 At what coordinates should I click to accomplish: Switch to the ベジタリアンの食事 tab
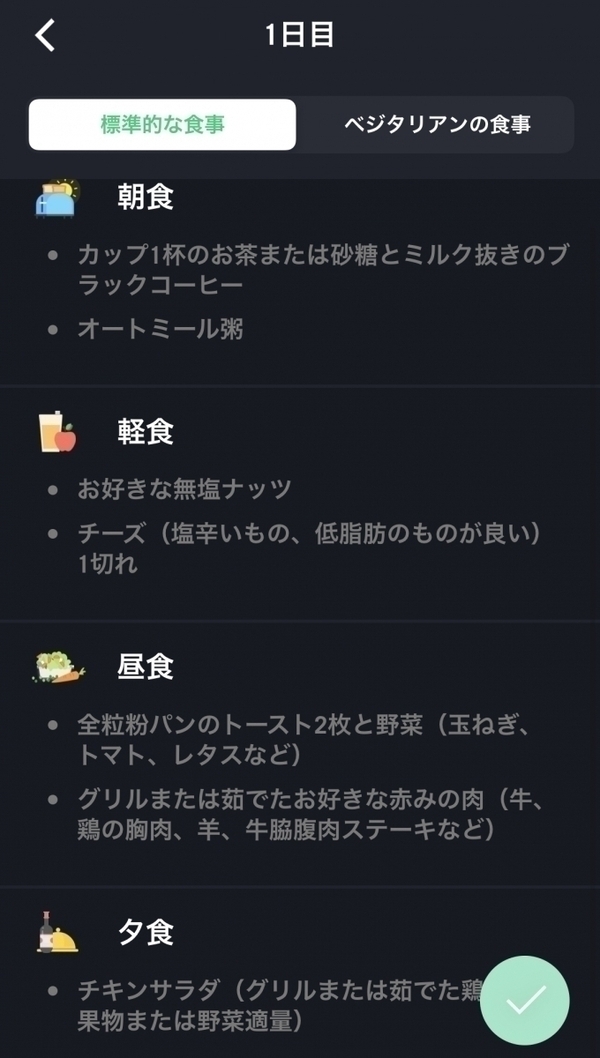(437, 125)
